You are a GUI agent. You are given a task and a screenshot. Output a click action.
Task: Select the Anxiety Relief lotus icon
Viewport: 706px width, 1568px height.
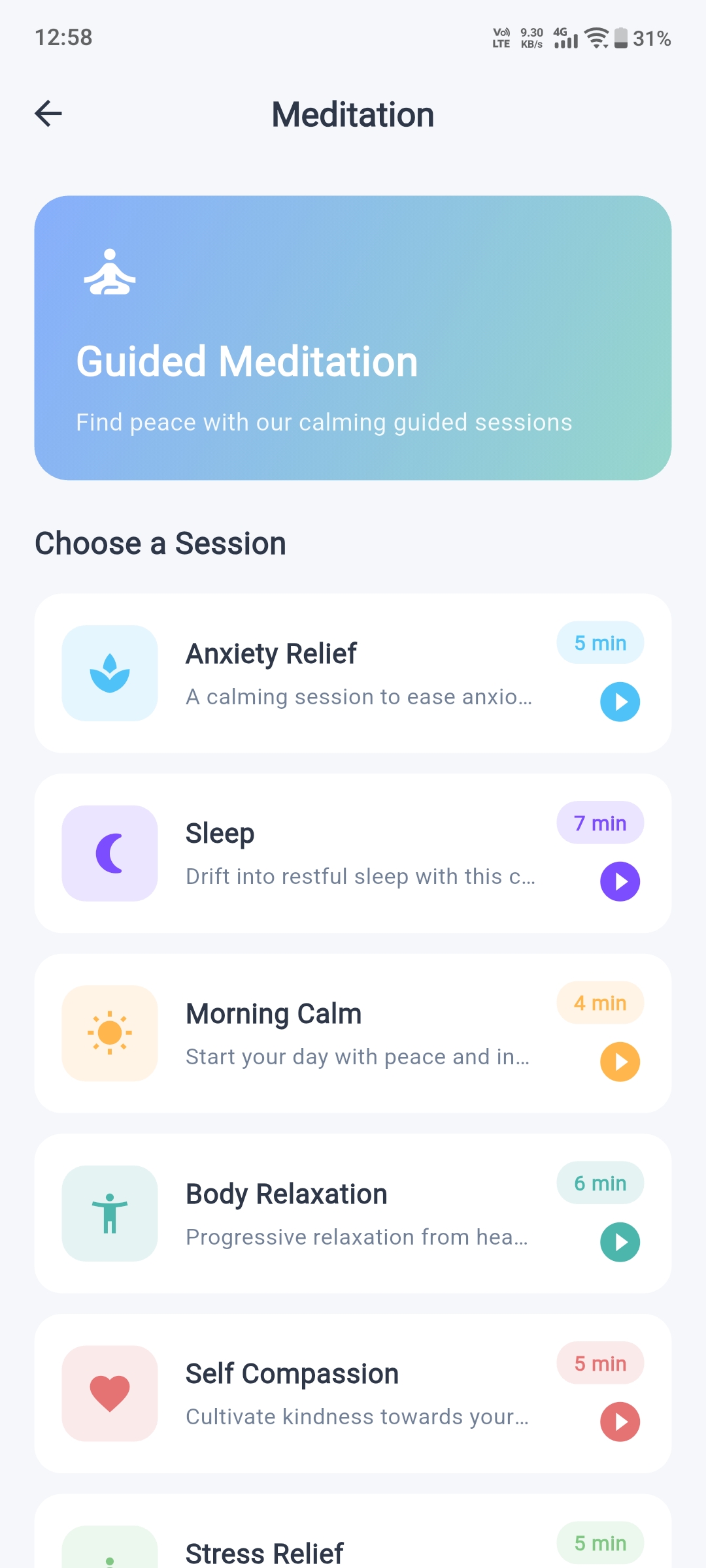pos(109,673)
